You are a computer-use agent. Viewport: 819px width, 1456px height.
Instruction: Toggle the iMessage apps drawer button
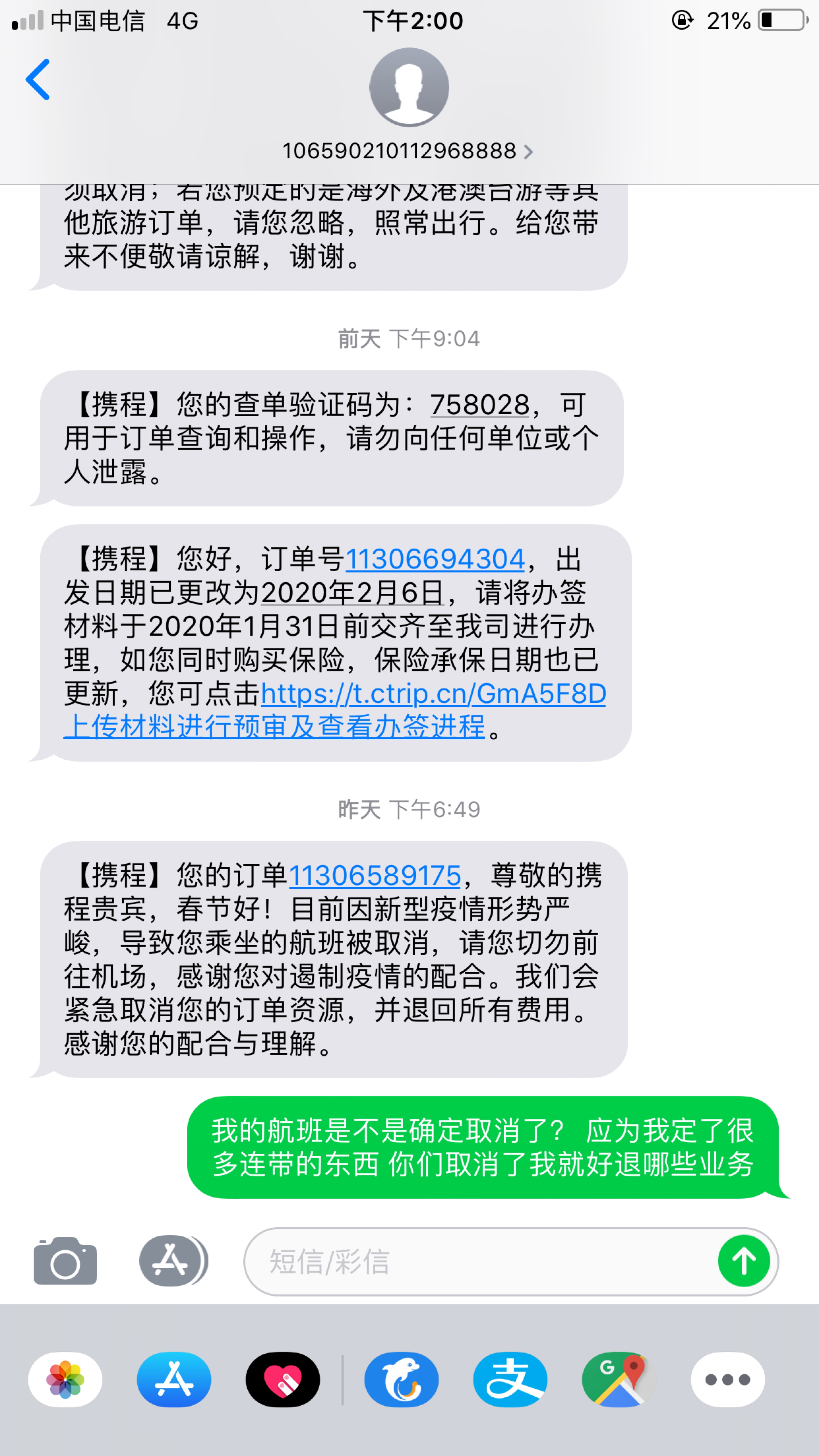tap(173, 1261)
